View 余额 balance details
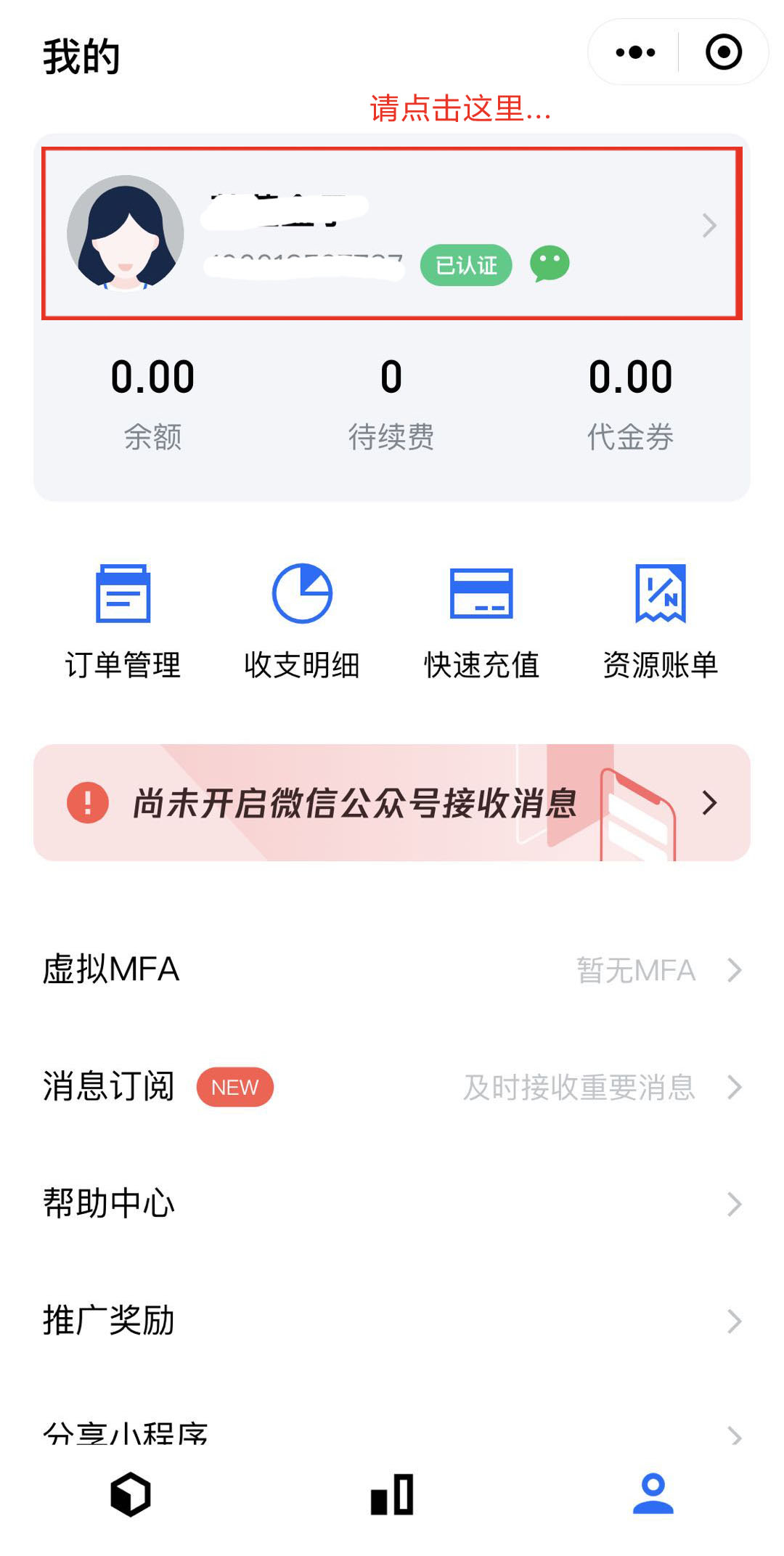 click(152, 403)
